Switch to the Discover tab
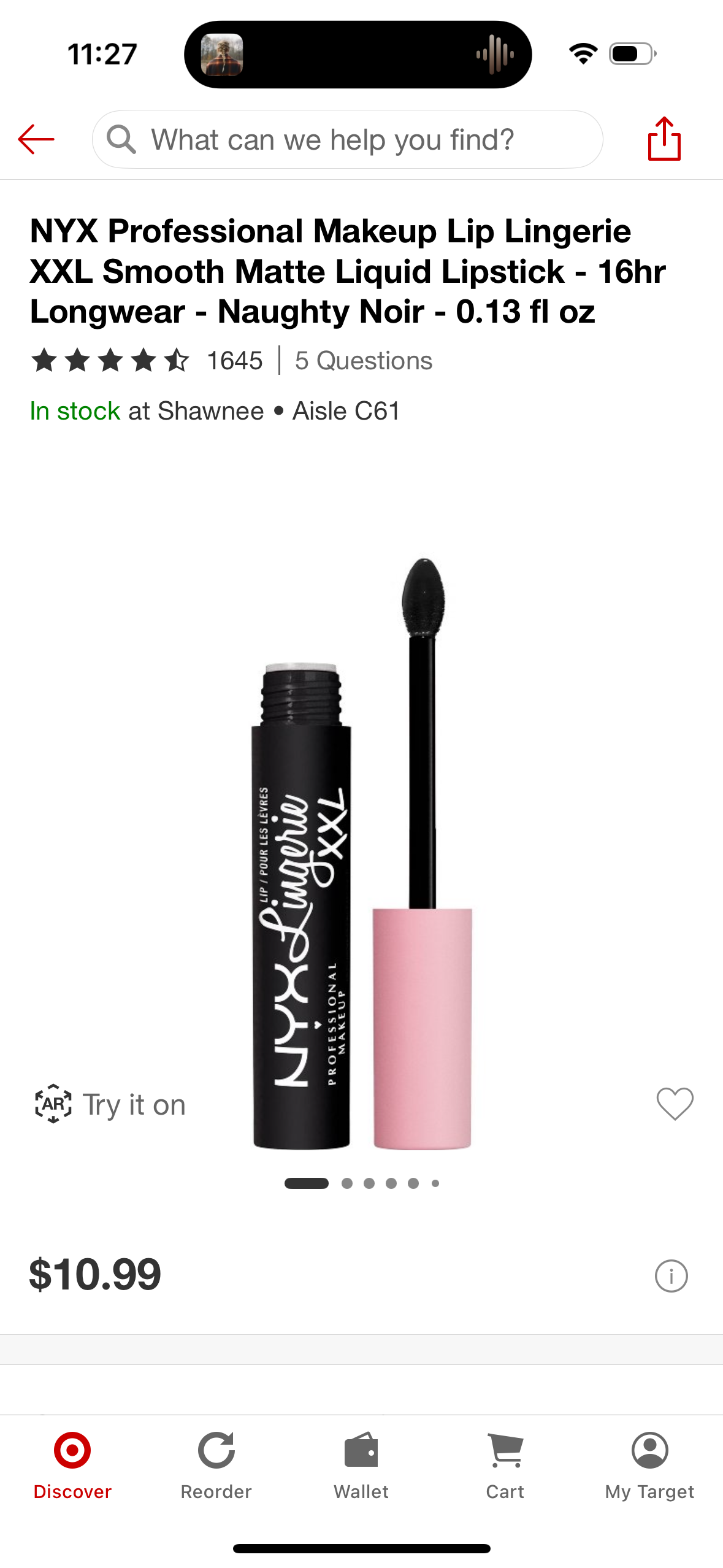 pos(72,1464)
